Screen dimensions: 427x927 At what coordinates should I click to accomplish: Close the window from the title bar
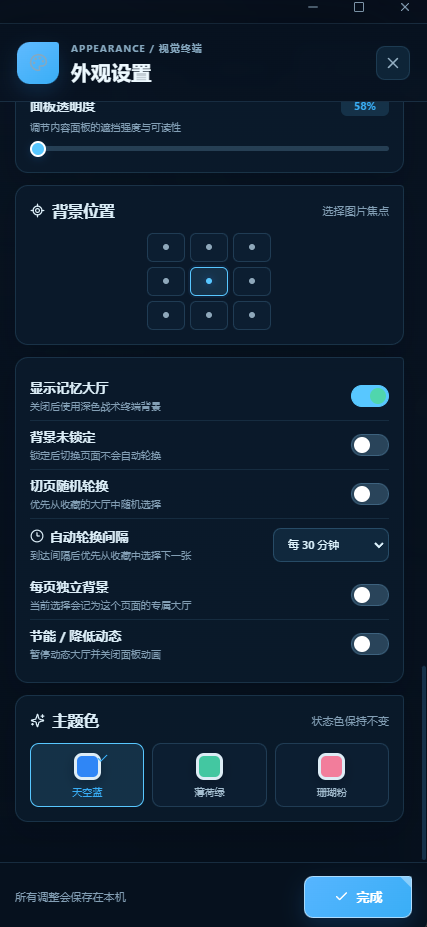coord(405,7)
